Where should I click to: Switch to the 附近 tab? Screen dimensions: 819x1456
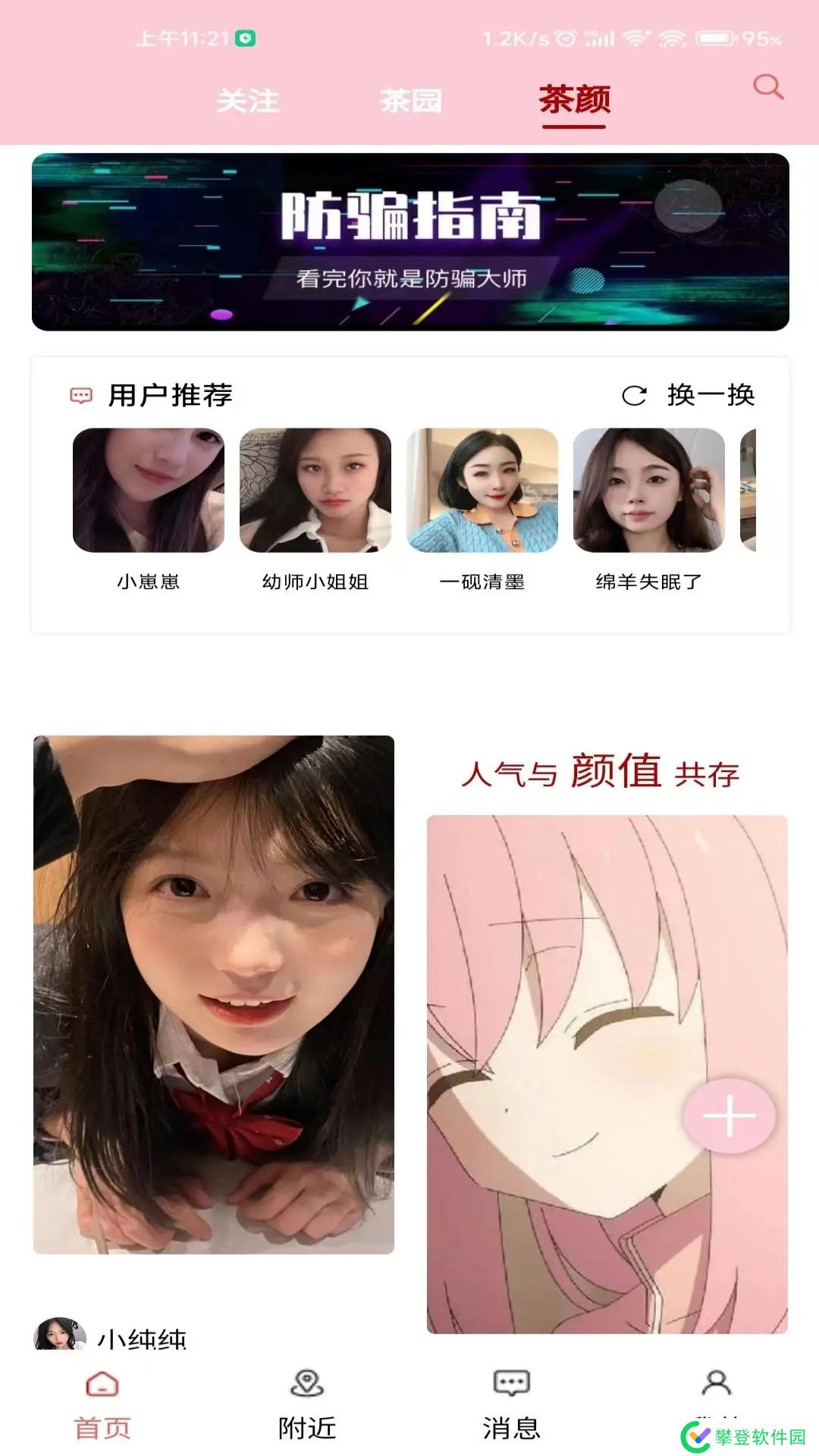(307, 1404)
